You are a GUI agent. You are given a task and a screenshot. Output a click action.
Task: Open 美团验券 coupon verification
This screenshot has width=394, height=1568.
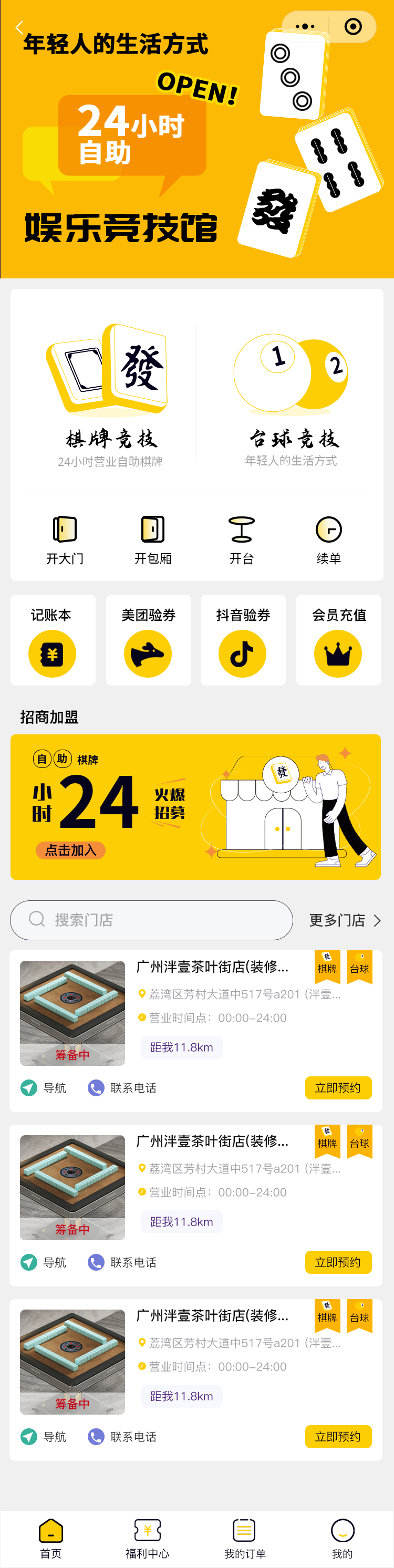(148, 640)
